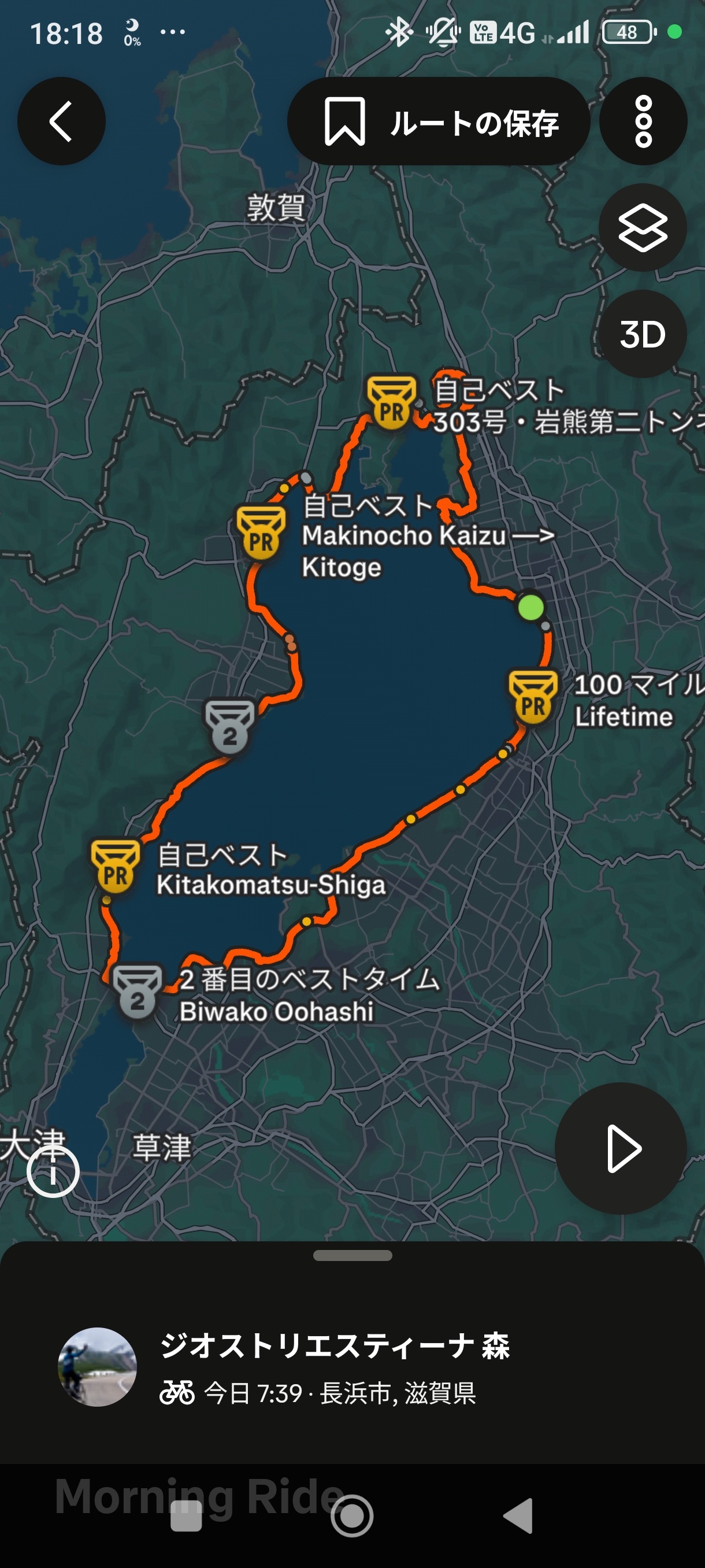Start the route flyover playback

pos(622,1149)
